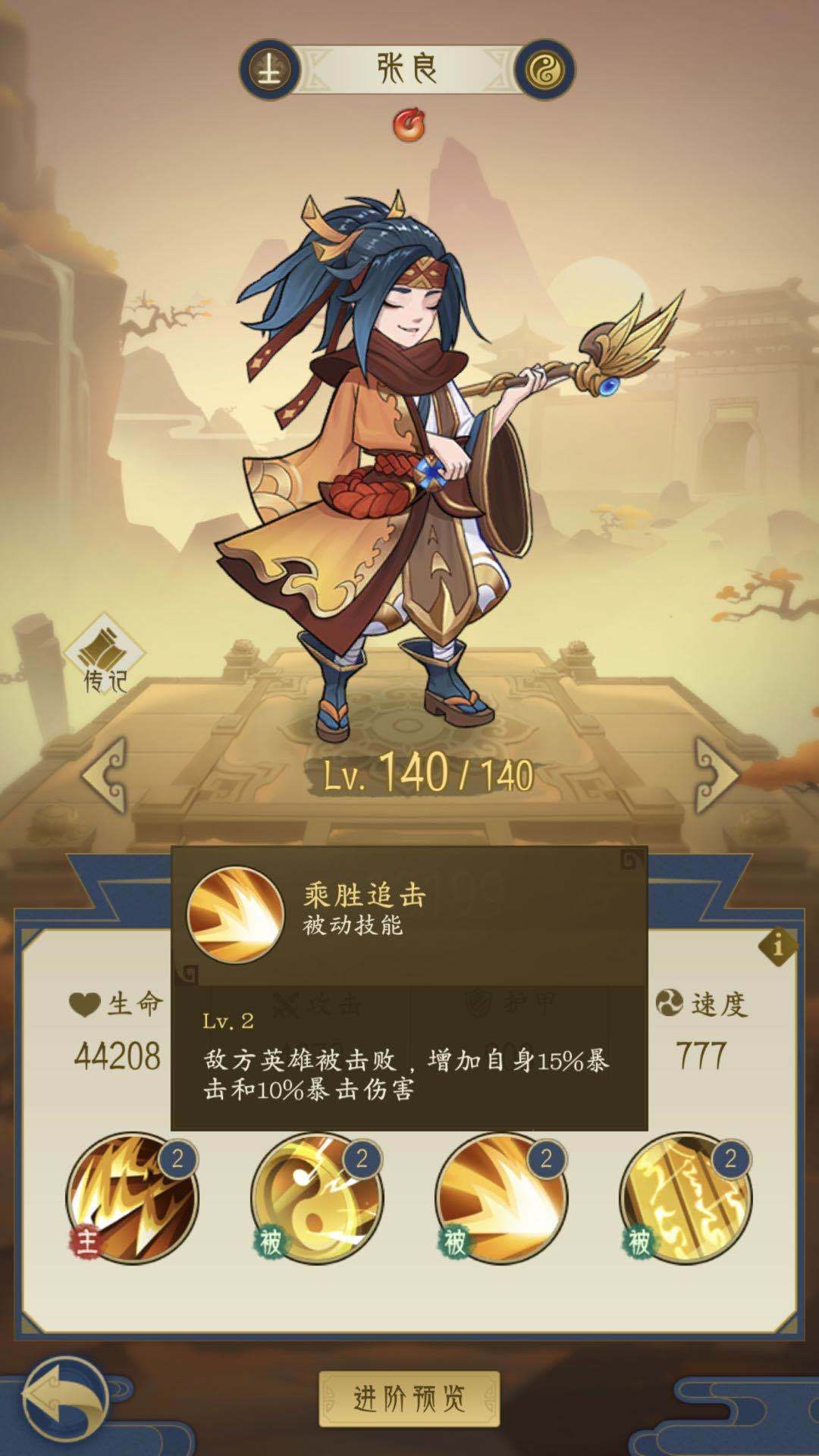Screen dimensions: 819x1456
Task: Tap the 士 class badge
Action: pyautogui.click(x=269, y=71)
